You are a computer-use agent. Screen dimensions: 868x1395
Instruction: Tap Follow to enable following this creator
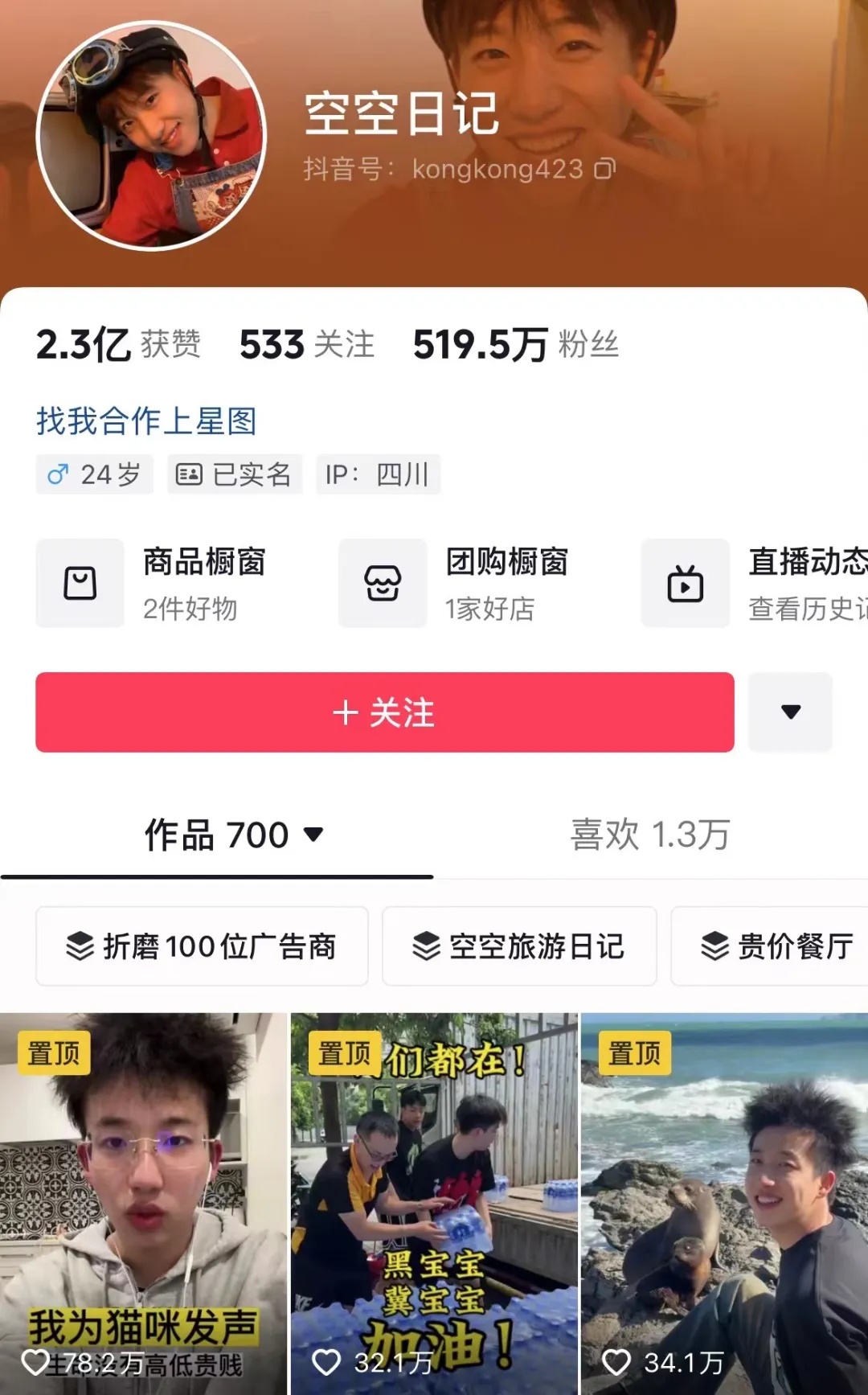click(384, 713)
